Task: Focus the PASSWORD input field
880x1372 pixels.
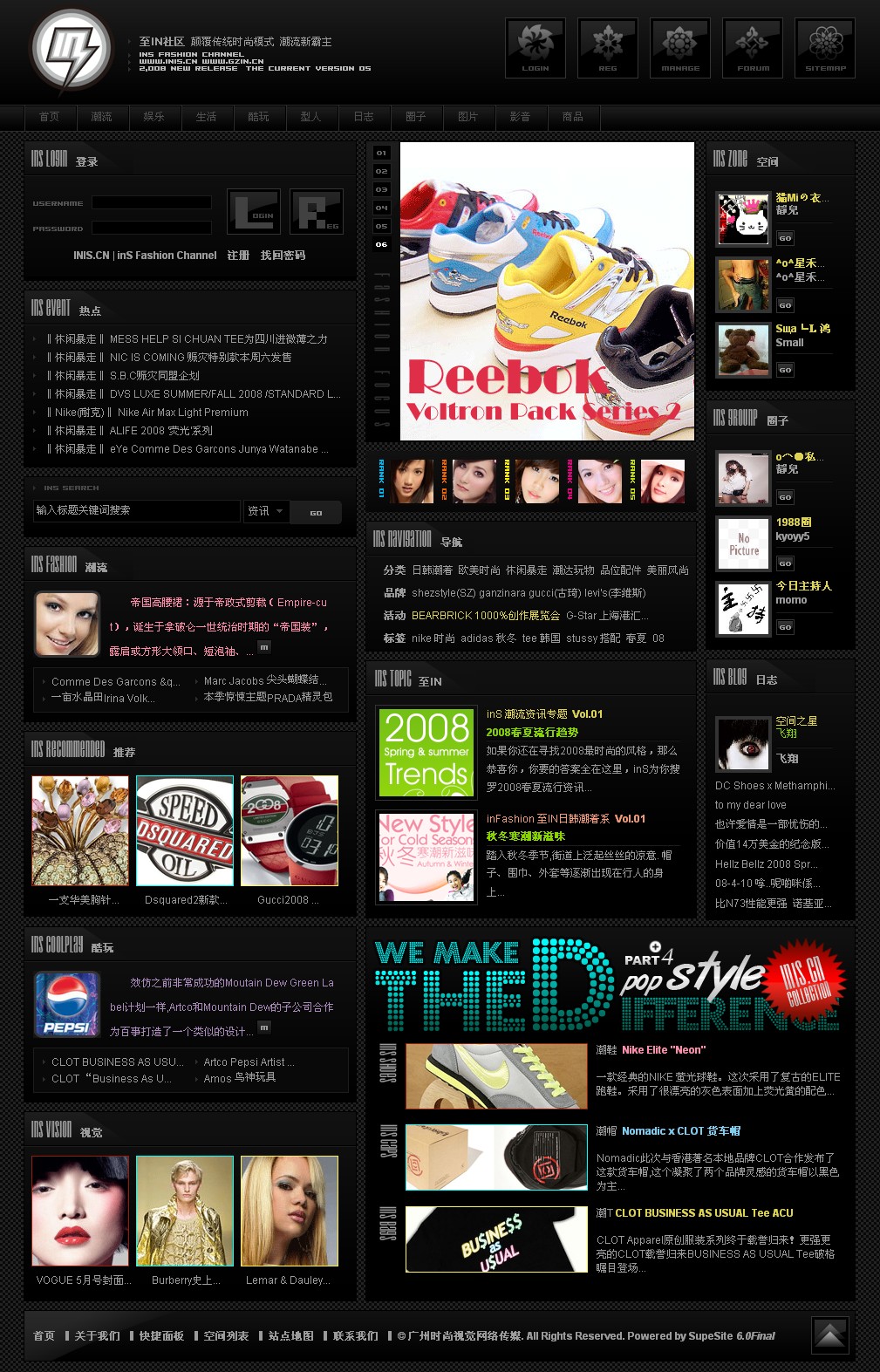Action: pos(152,228)
